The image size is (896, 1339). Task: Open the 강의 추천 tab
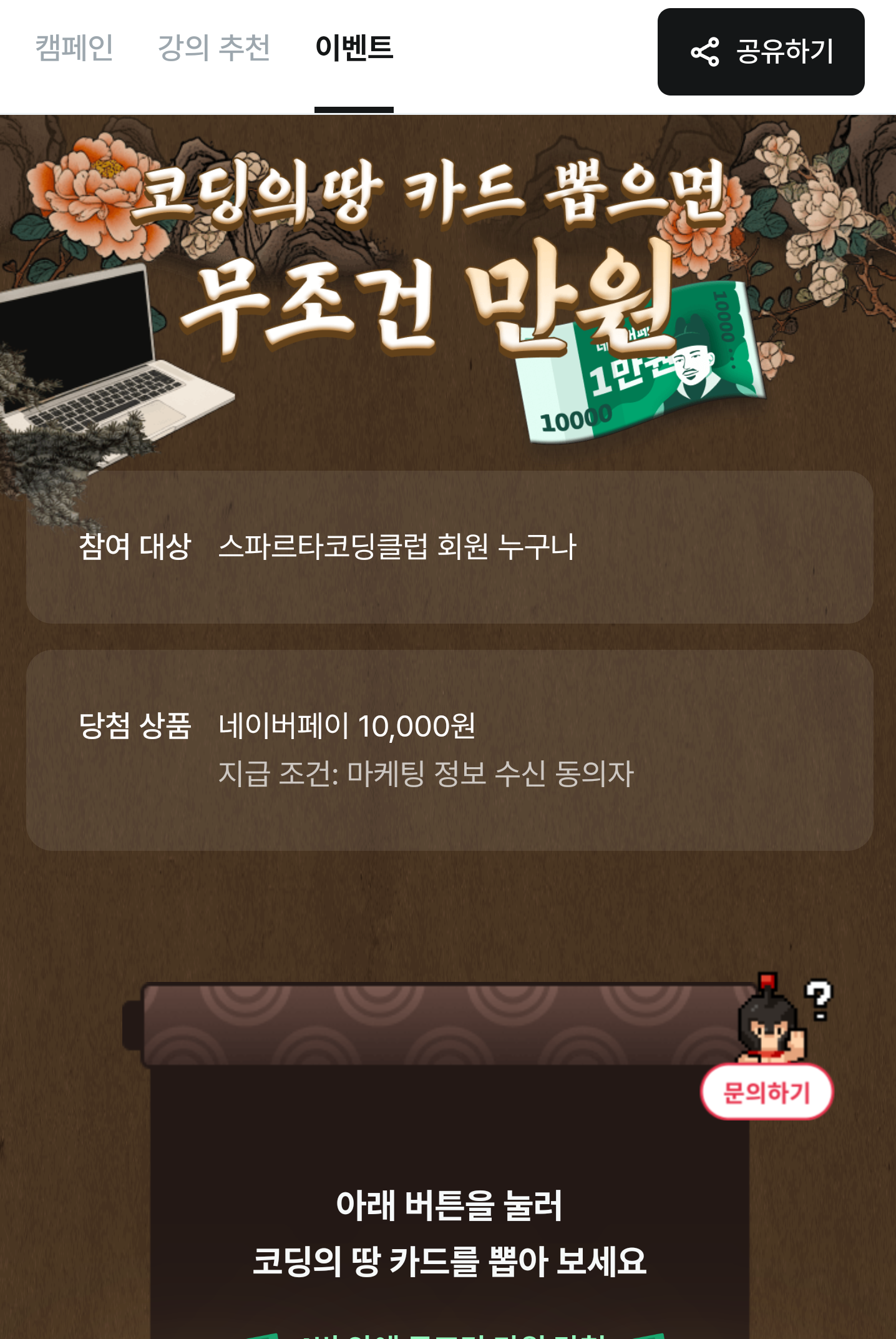coord(214,49)
